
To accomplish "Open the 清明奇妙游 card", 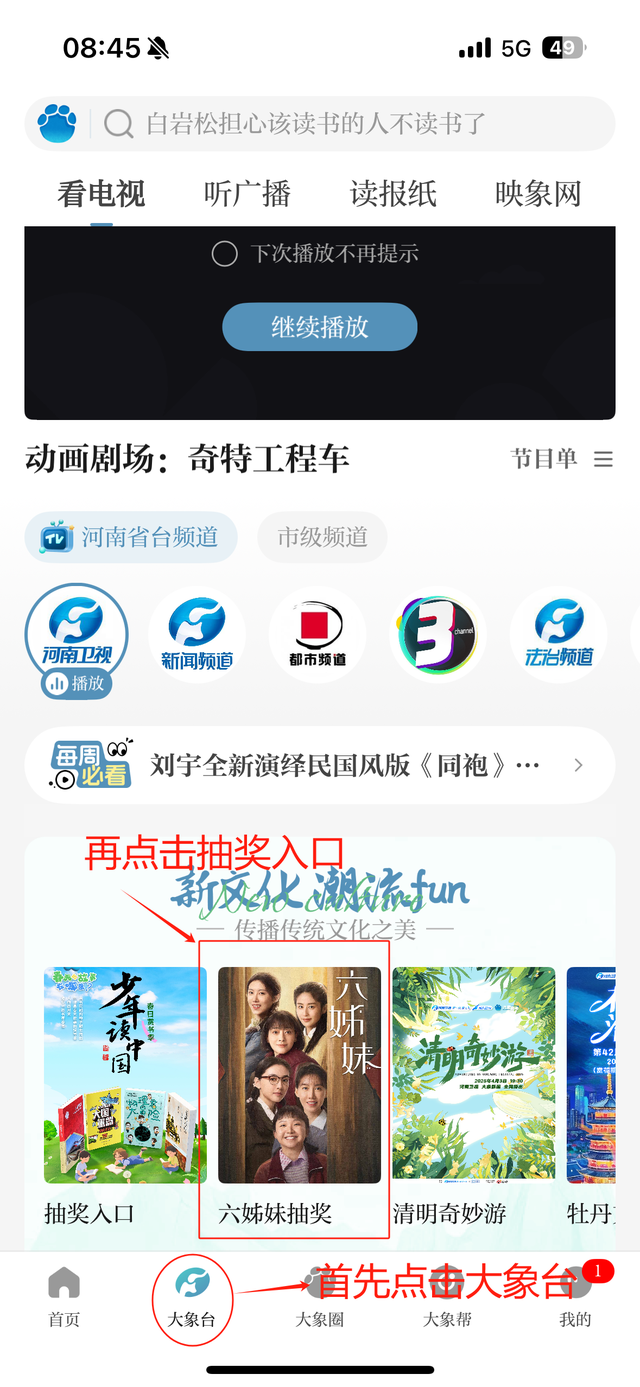I will (473, 1098).
